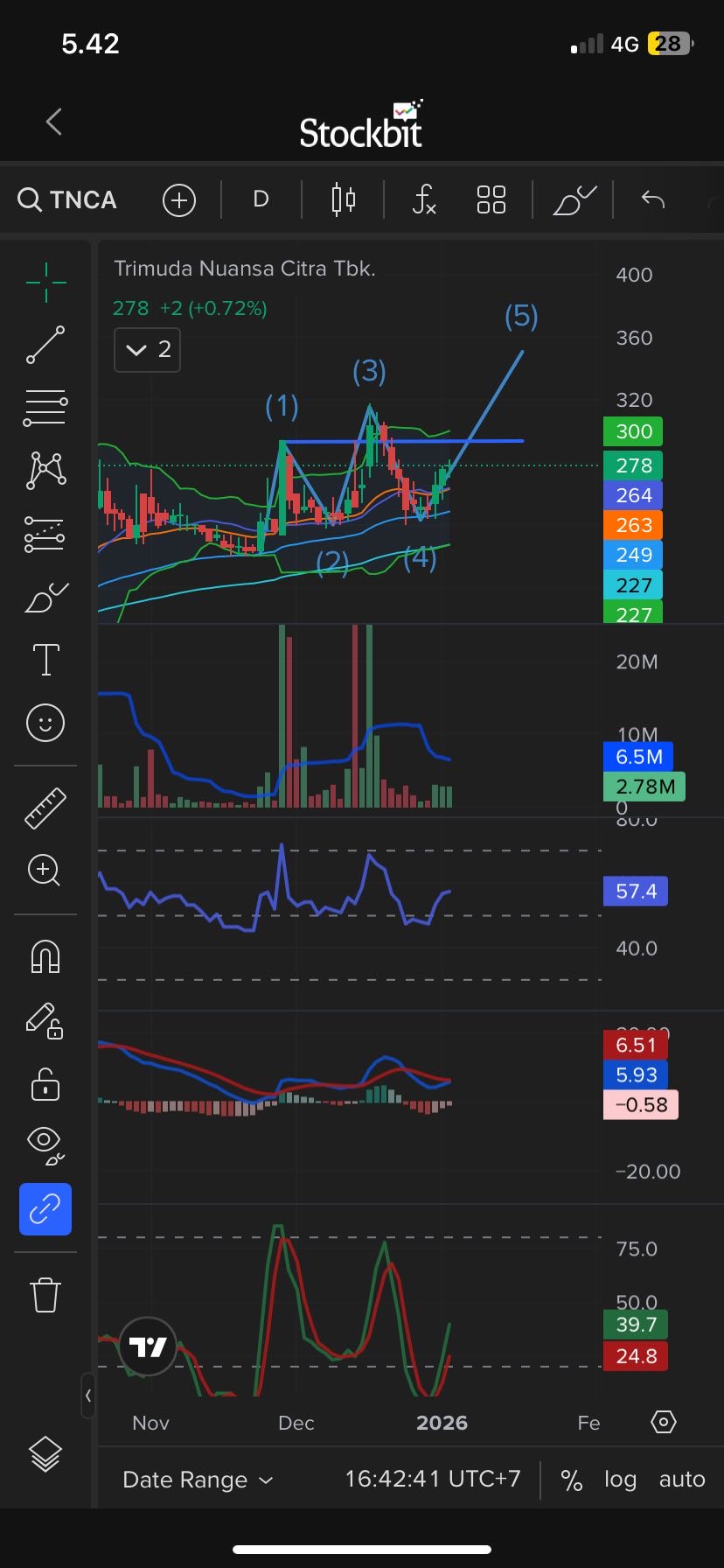Toggle magnet mode for drawings
Viewport: 724px width, 1568px height.
(45, 955)
